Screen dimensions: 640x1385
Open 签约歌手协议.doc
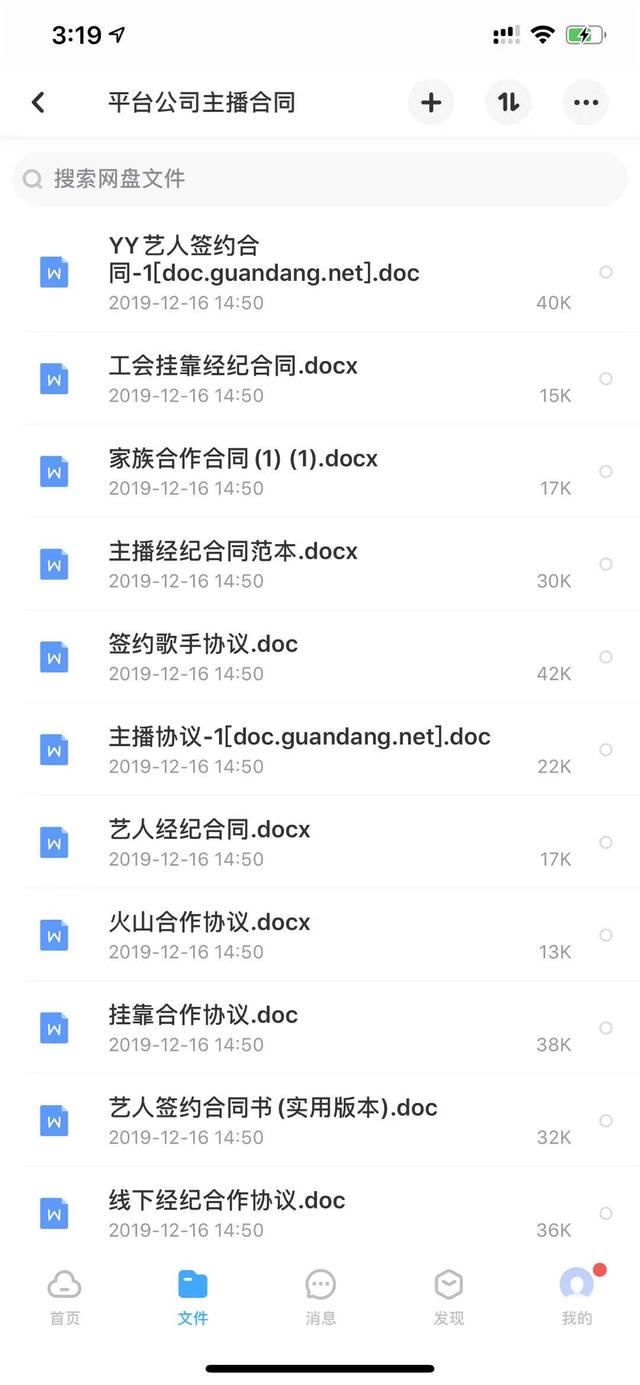tap(320, 657)
